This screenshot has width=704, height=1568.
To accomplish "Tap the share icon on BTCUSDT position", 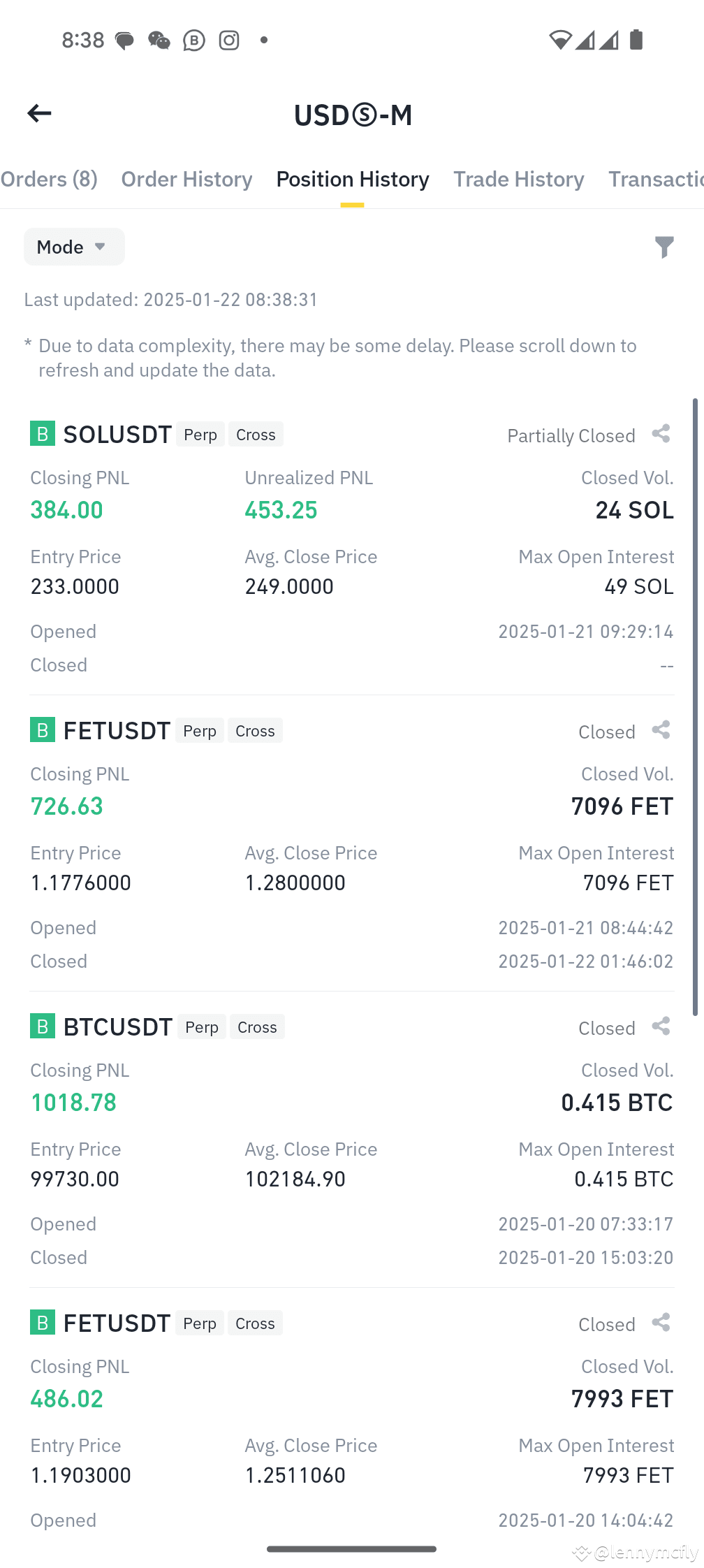I will 661,1026.
